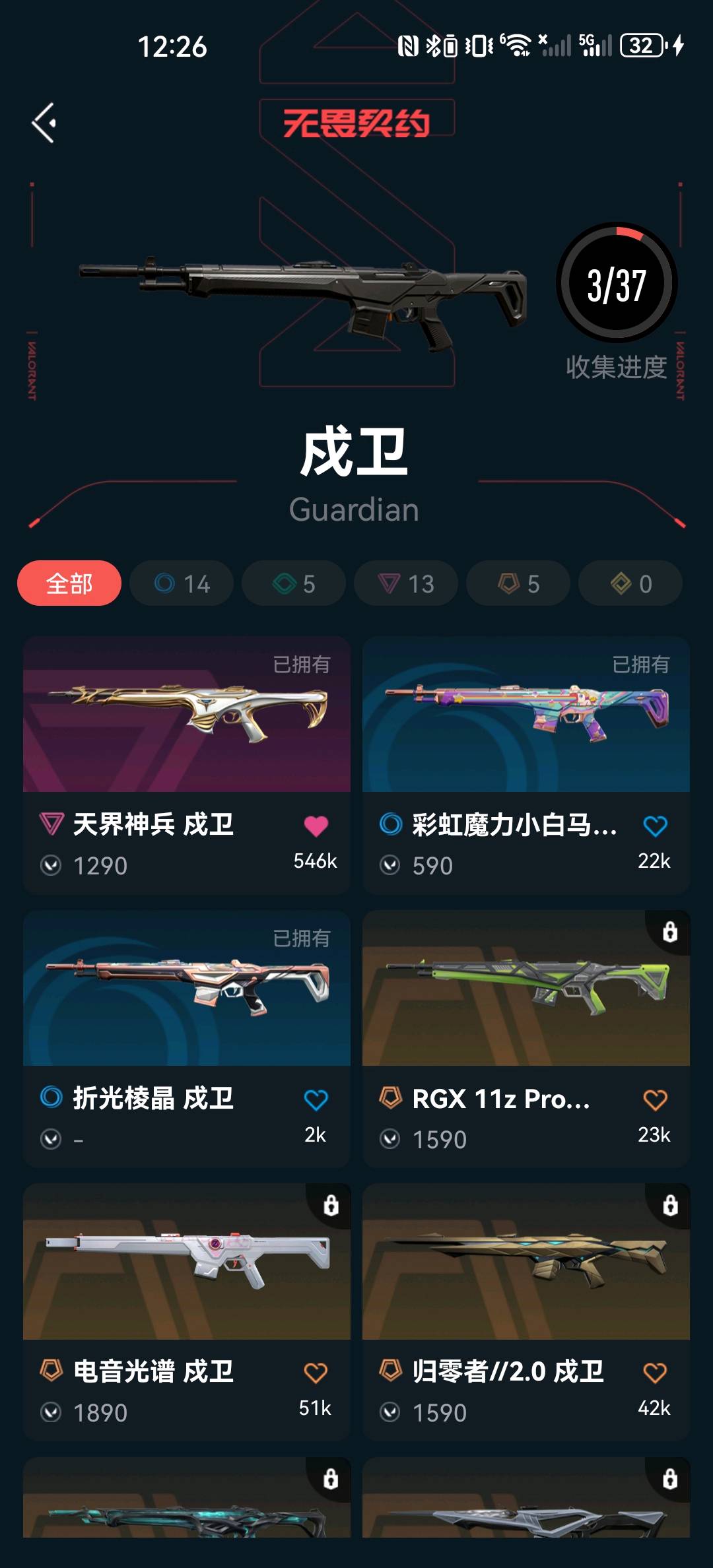Unlike the 天界神兵 戍卫 skin
This screenshot has width=713, height=1568.
(316, 826)
